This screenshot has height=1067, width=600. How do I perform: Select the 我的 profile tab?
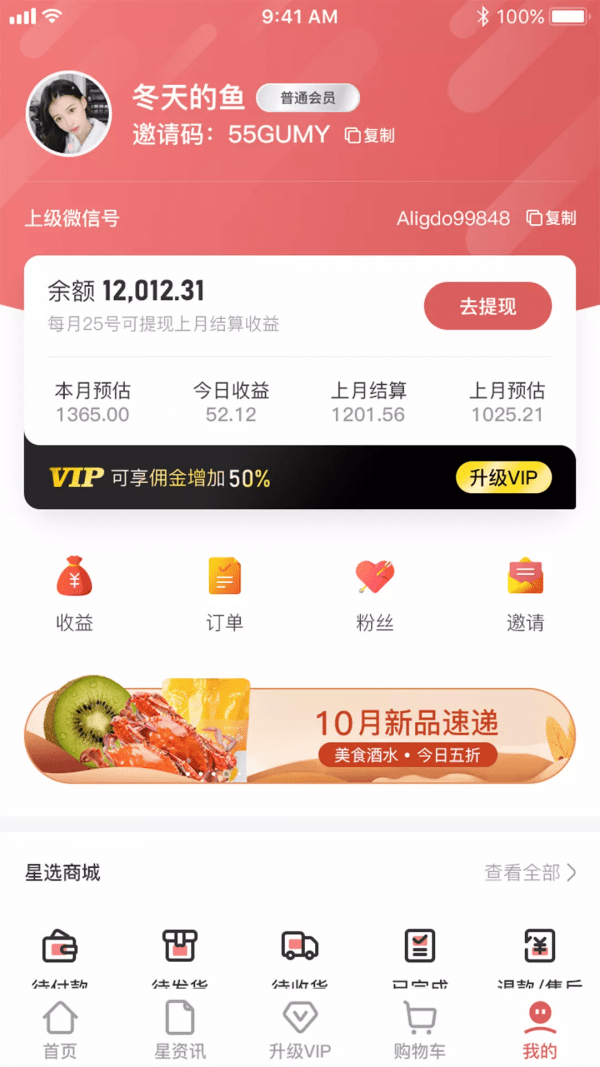pyautogui.click(x=540, y=1030)
